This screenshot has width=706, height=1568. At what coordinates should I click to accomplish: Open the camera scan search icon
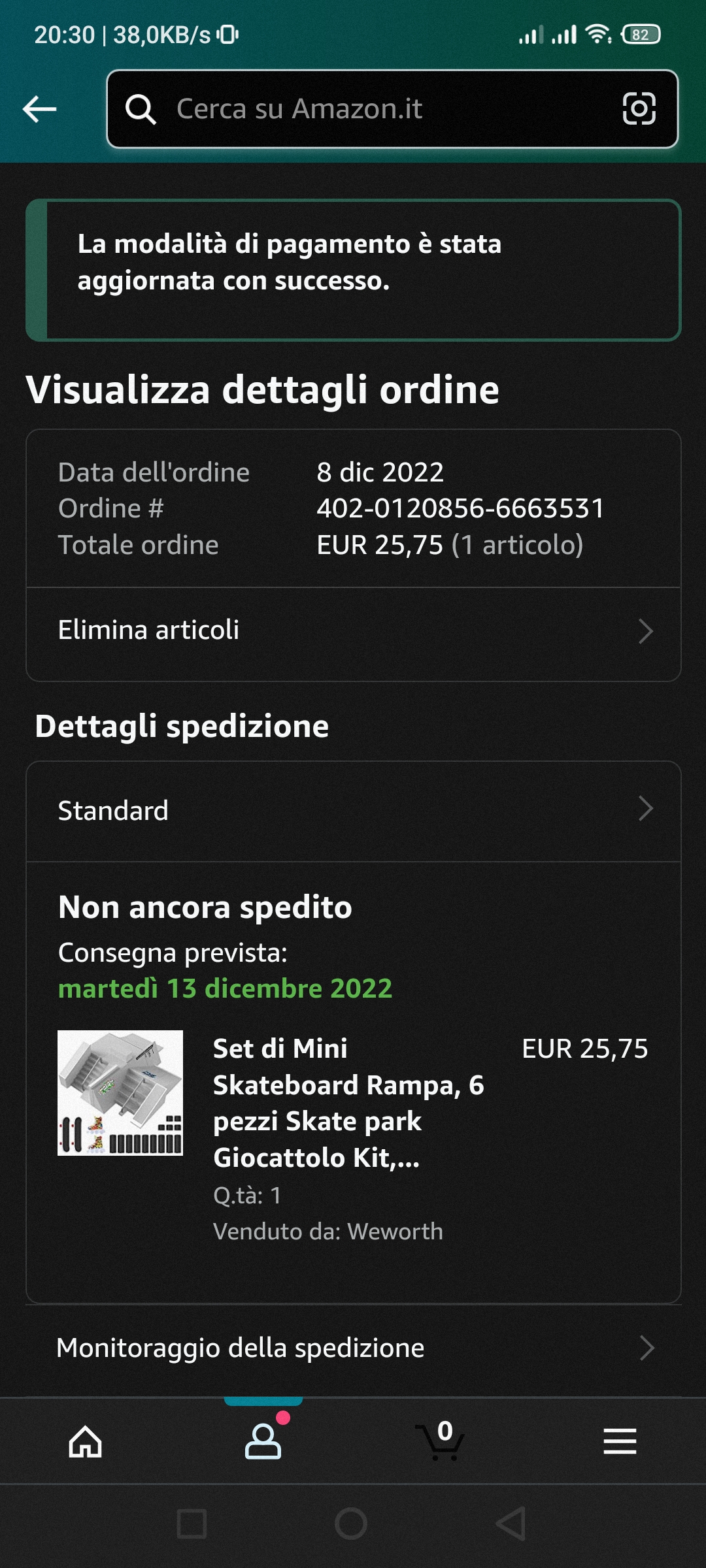(x=639, y=108)
